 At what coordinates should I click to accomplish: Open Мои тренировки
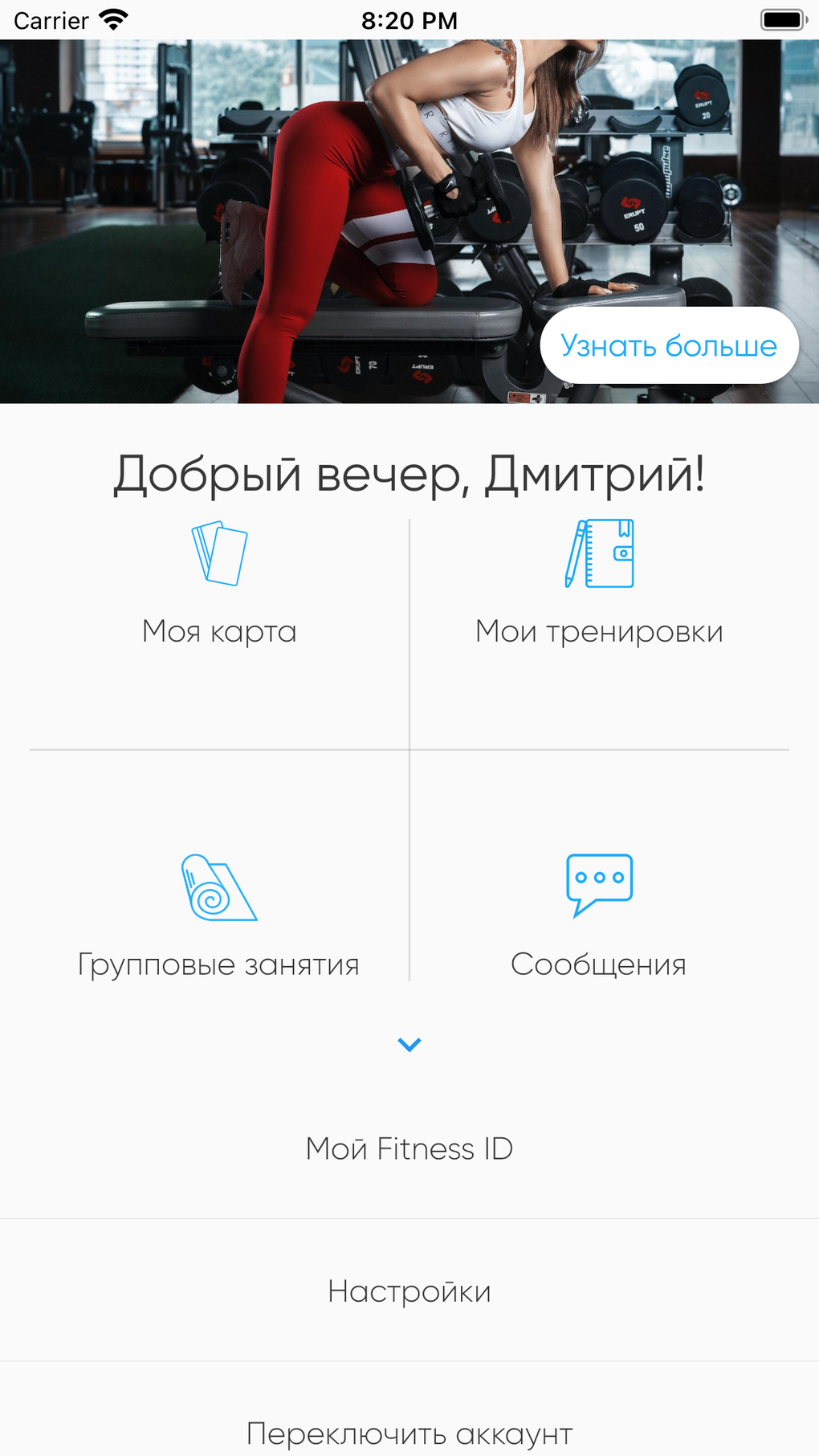click(x=599, y=586)
